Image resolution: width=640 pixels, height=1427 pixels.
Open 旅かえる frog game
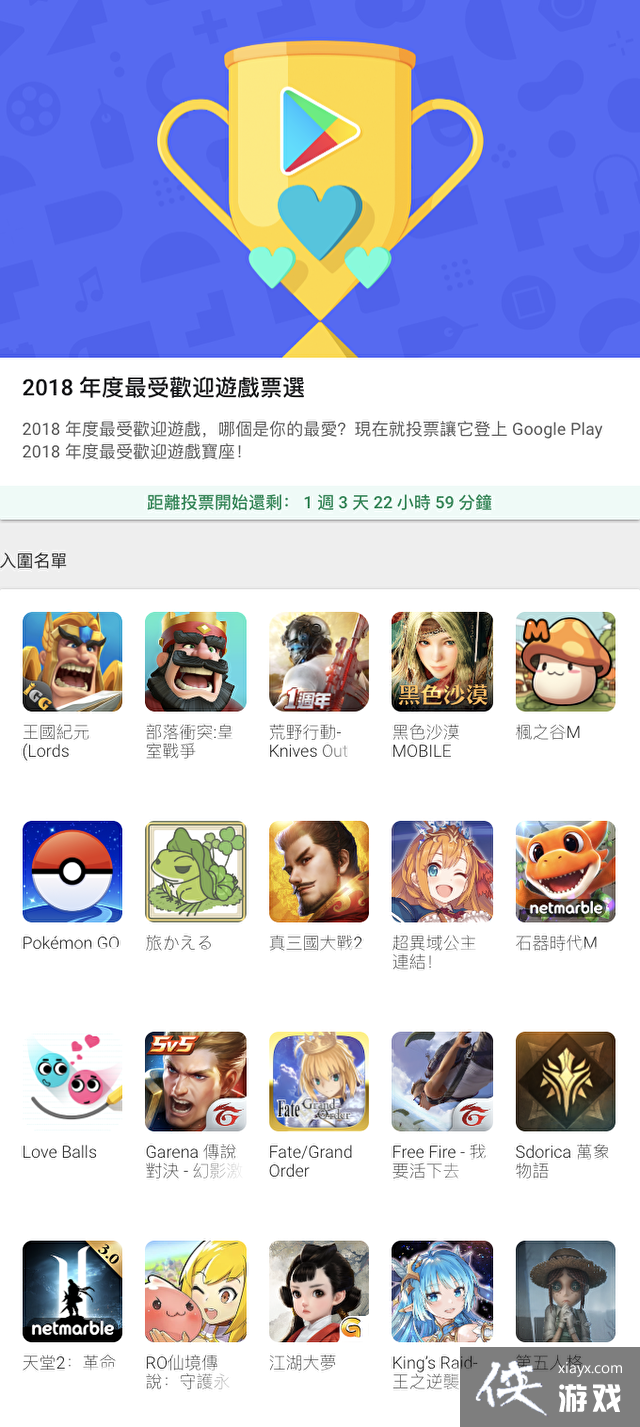click(x=196, y=871)
